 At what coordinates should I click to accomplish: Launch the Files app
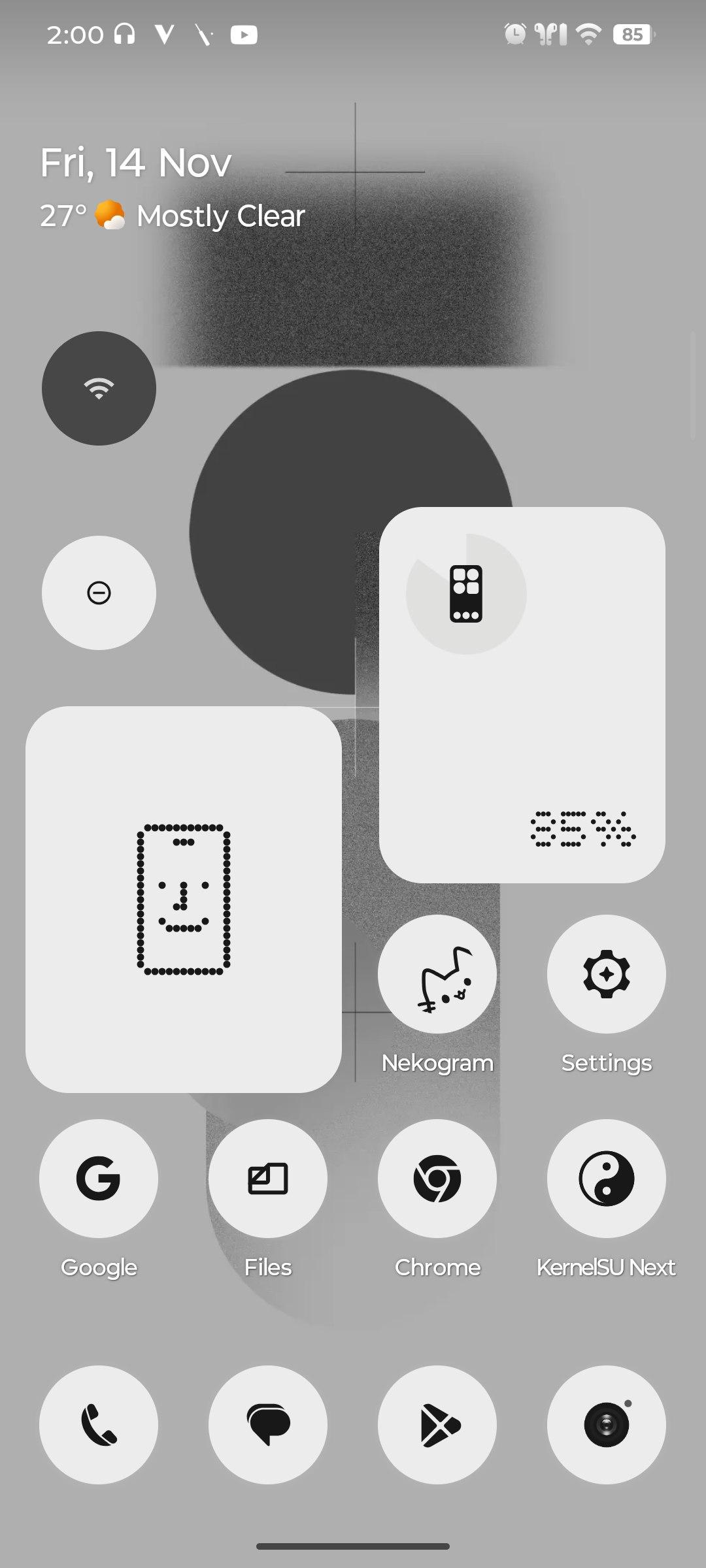(x=267, y=1178)
